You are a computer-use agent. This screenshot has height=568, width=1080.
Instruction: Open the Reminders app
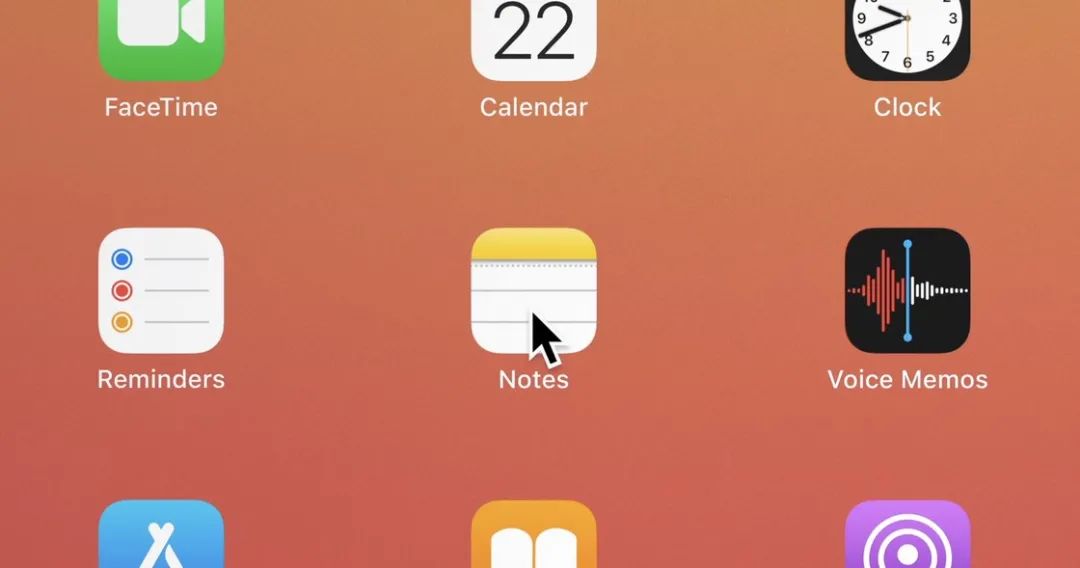[161, 291]
